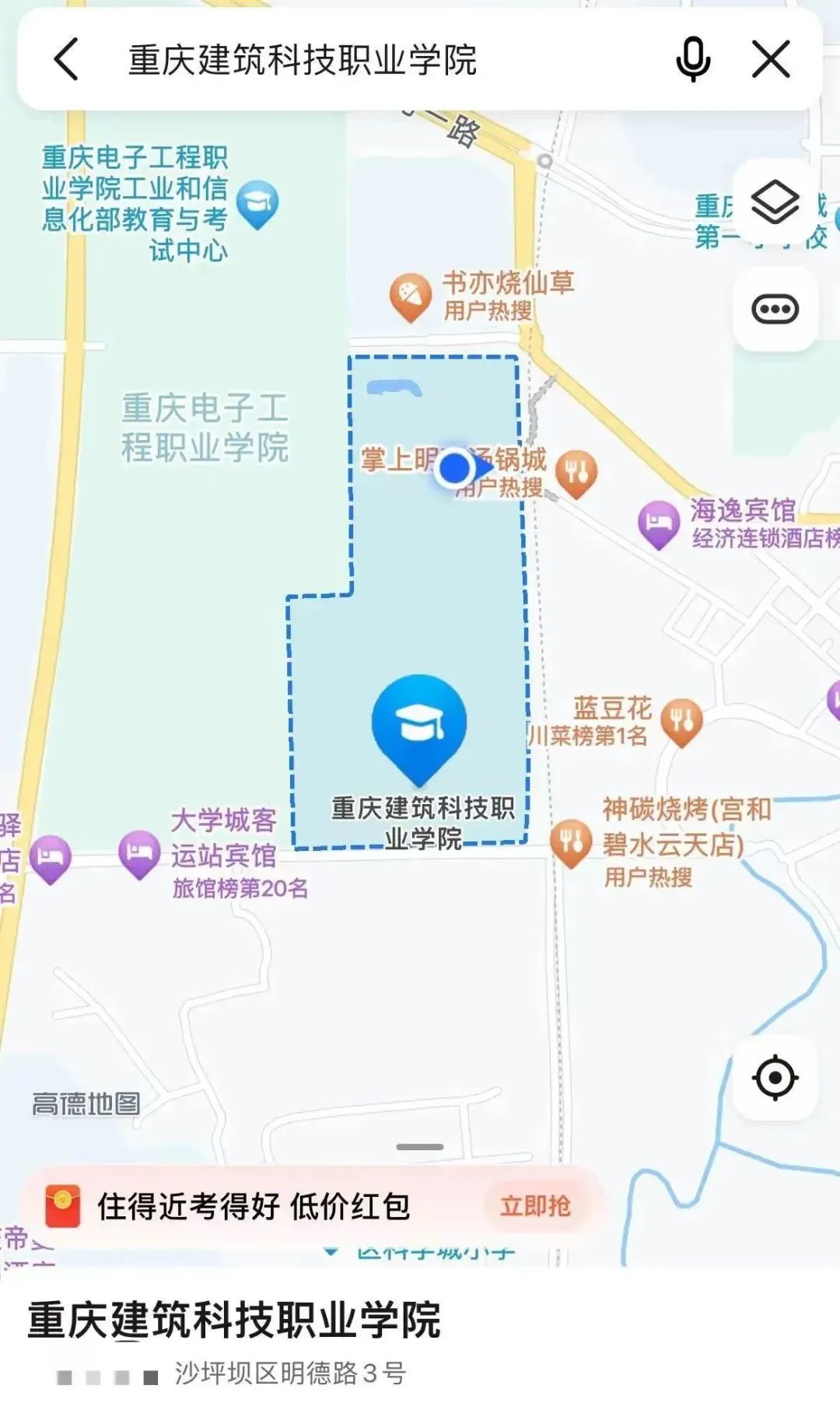The height and width of the screenshot is (1403, 840).
Task: Open the 海逸宾馆 hotel marker
Action: (x=659, y=523)
